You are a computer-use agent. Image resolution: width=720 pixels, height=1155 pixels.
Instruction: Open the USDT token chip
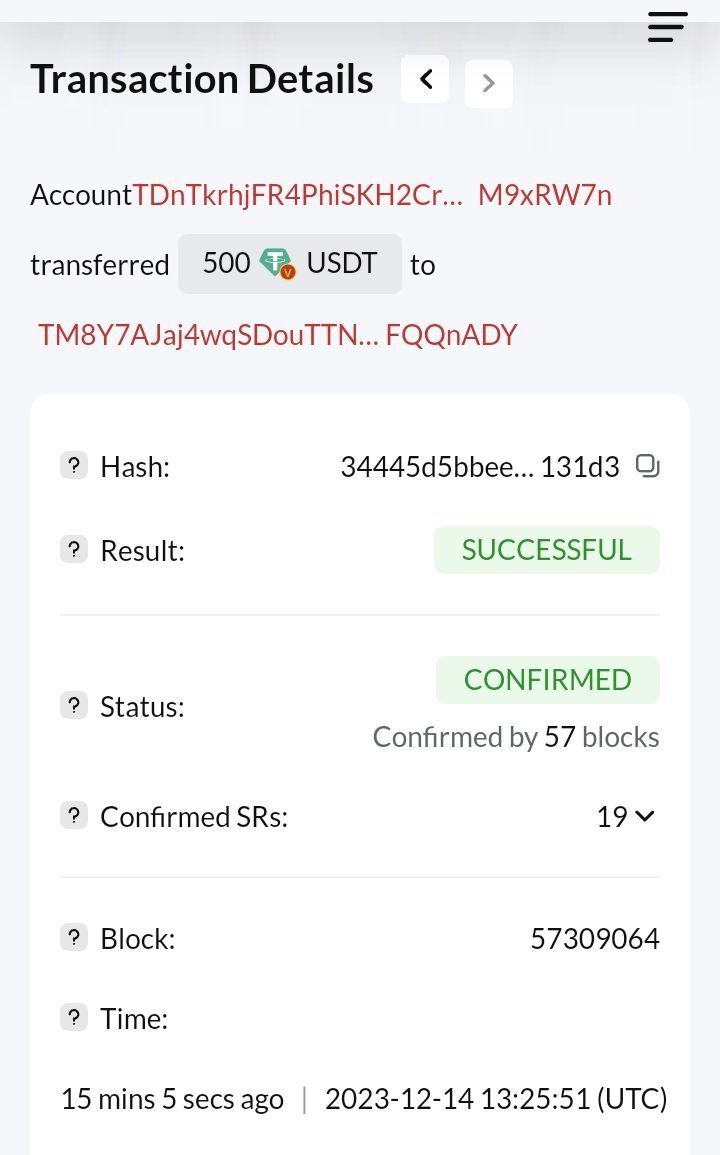coord(290,264)
